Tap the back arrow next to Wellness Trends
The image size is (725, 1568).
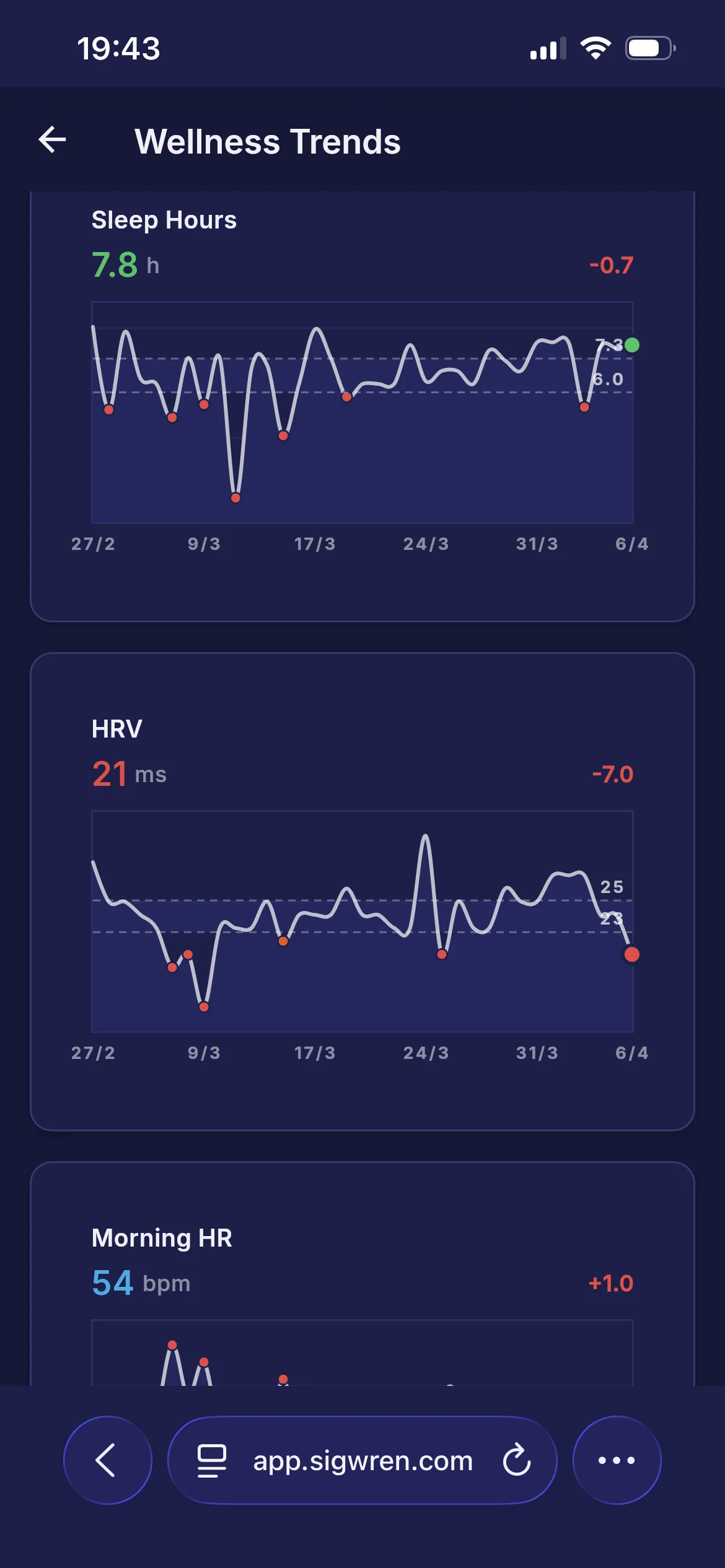[x=53, y=139]
